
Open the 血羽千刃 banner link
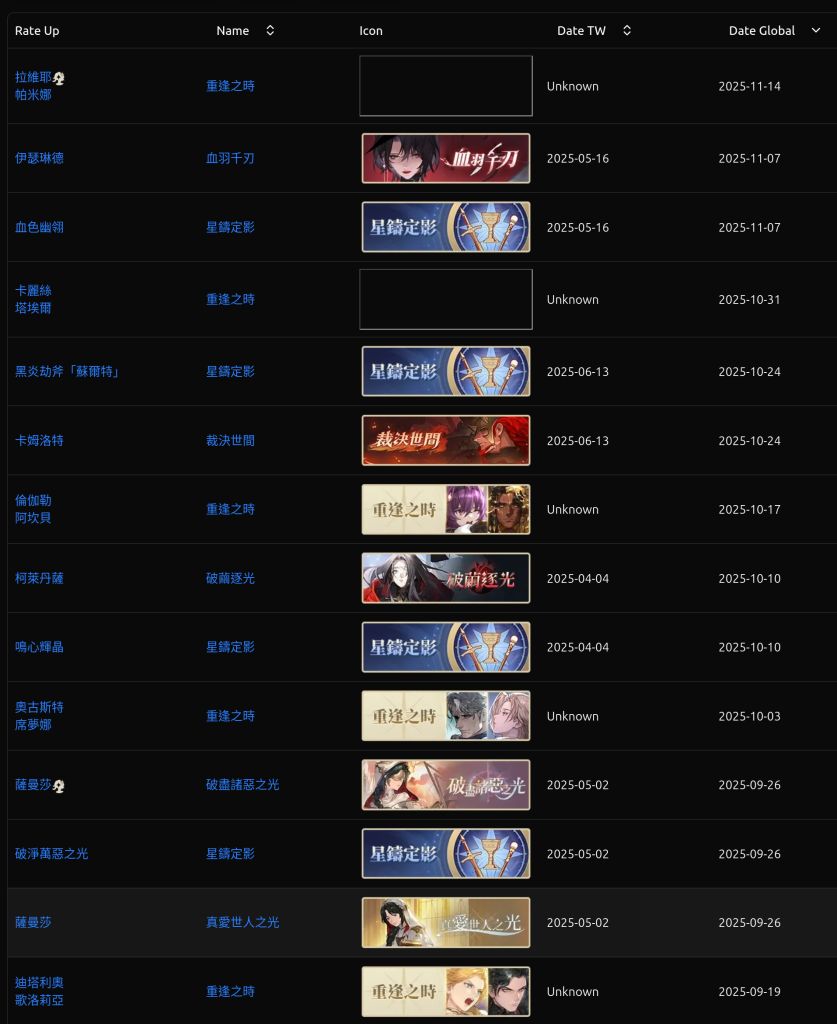point(230,158)
